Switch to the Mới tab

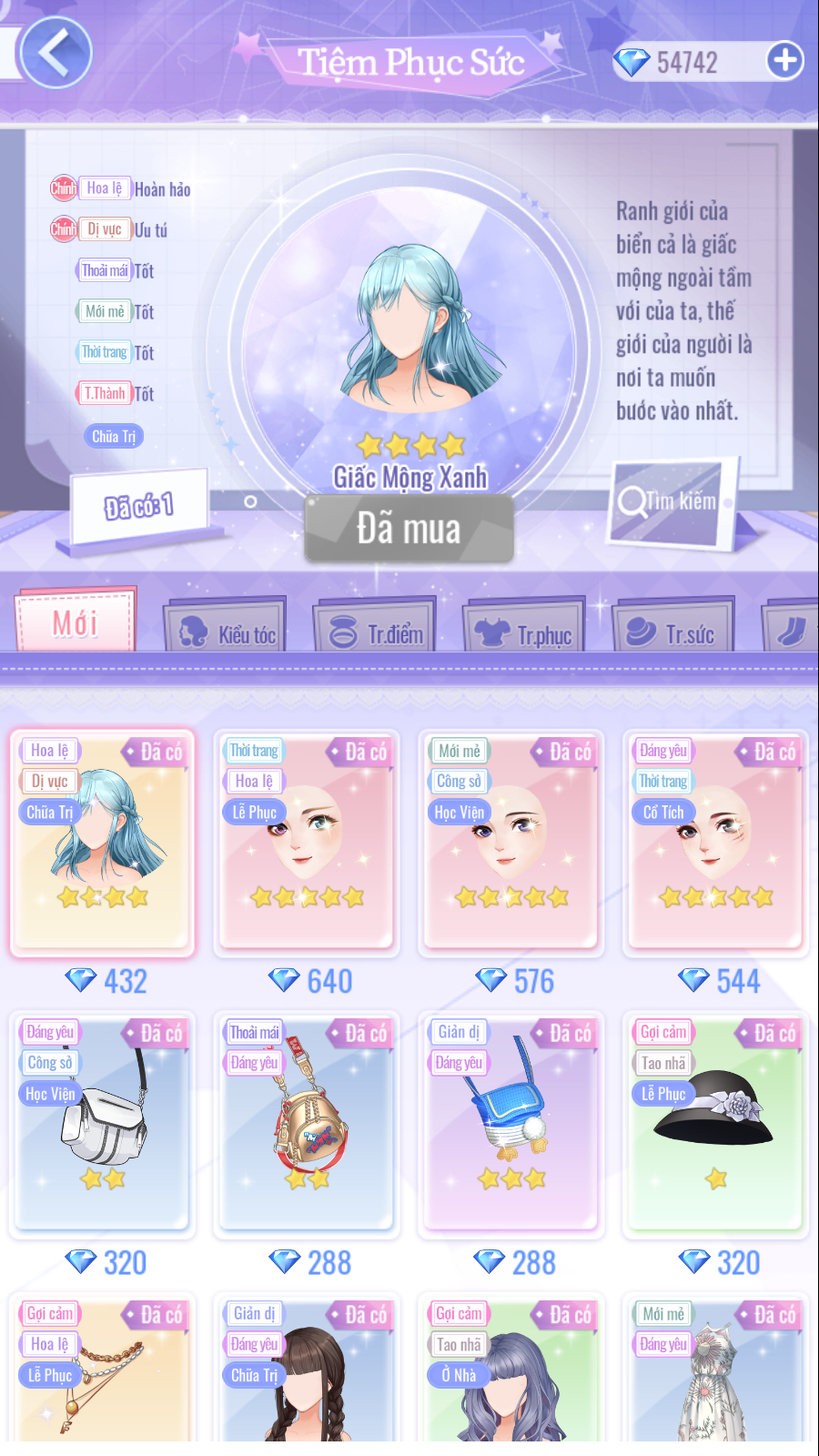[x=76, y=622]
